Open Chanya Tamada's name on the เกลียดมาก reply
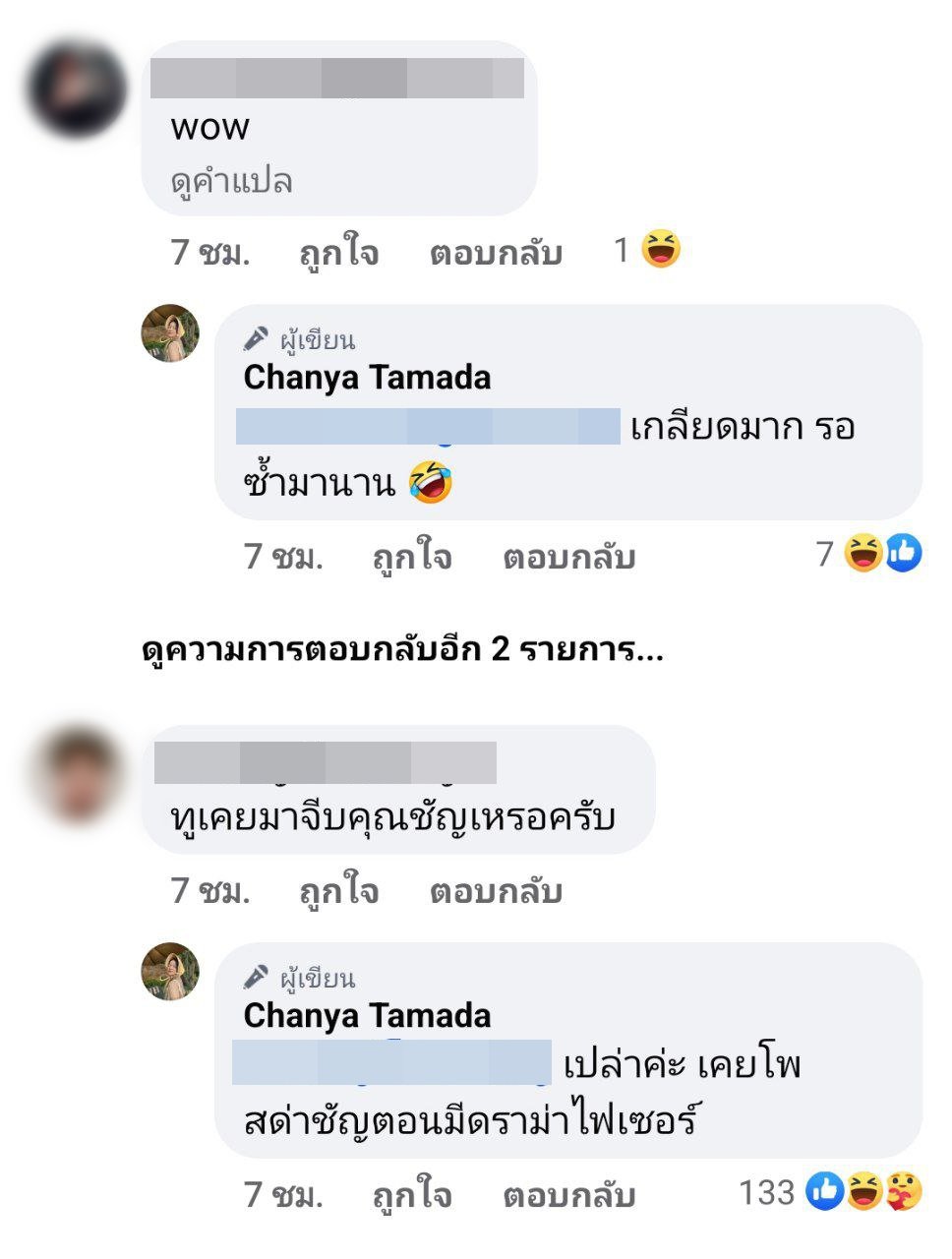This screenshot has width=952, height=1259. tap(367, 377)
